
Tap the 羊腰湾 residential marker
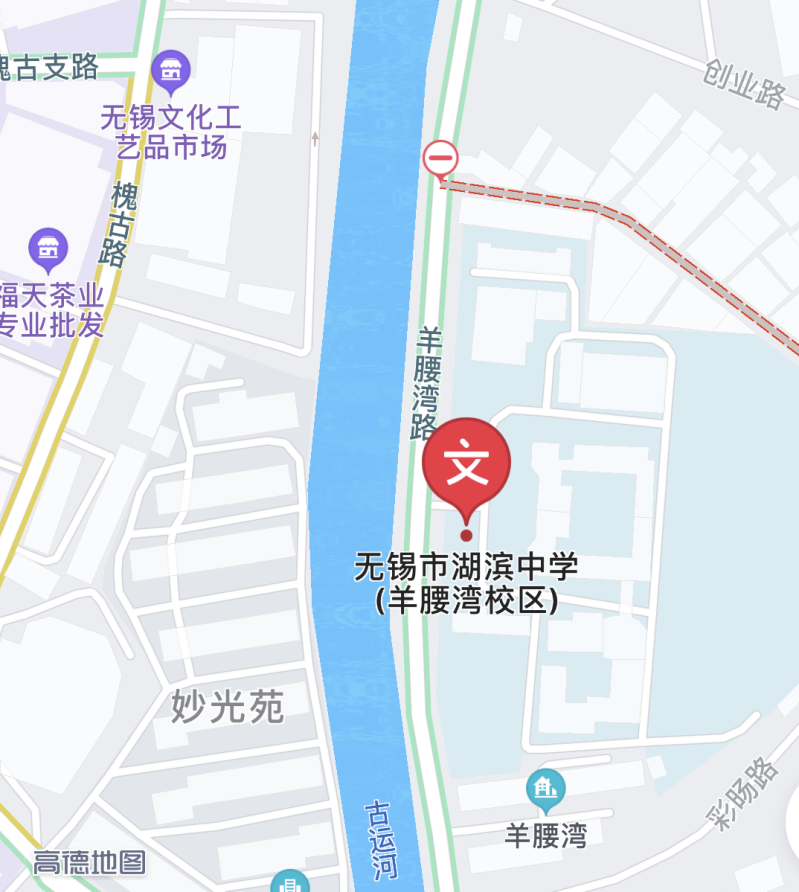(545, 791)
